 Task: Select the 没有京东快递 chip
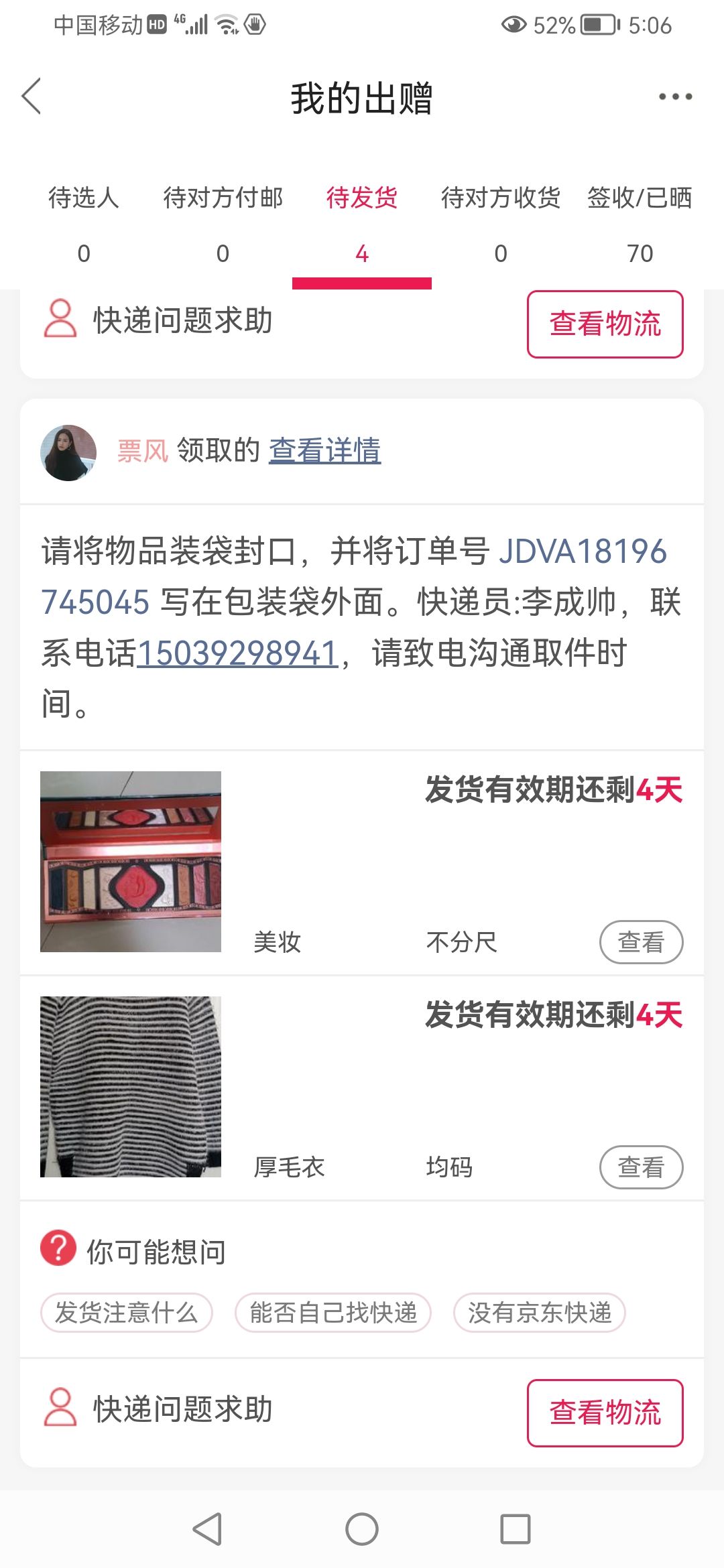(x=540, y=1313)
